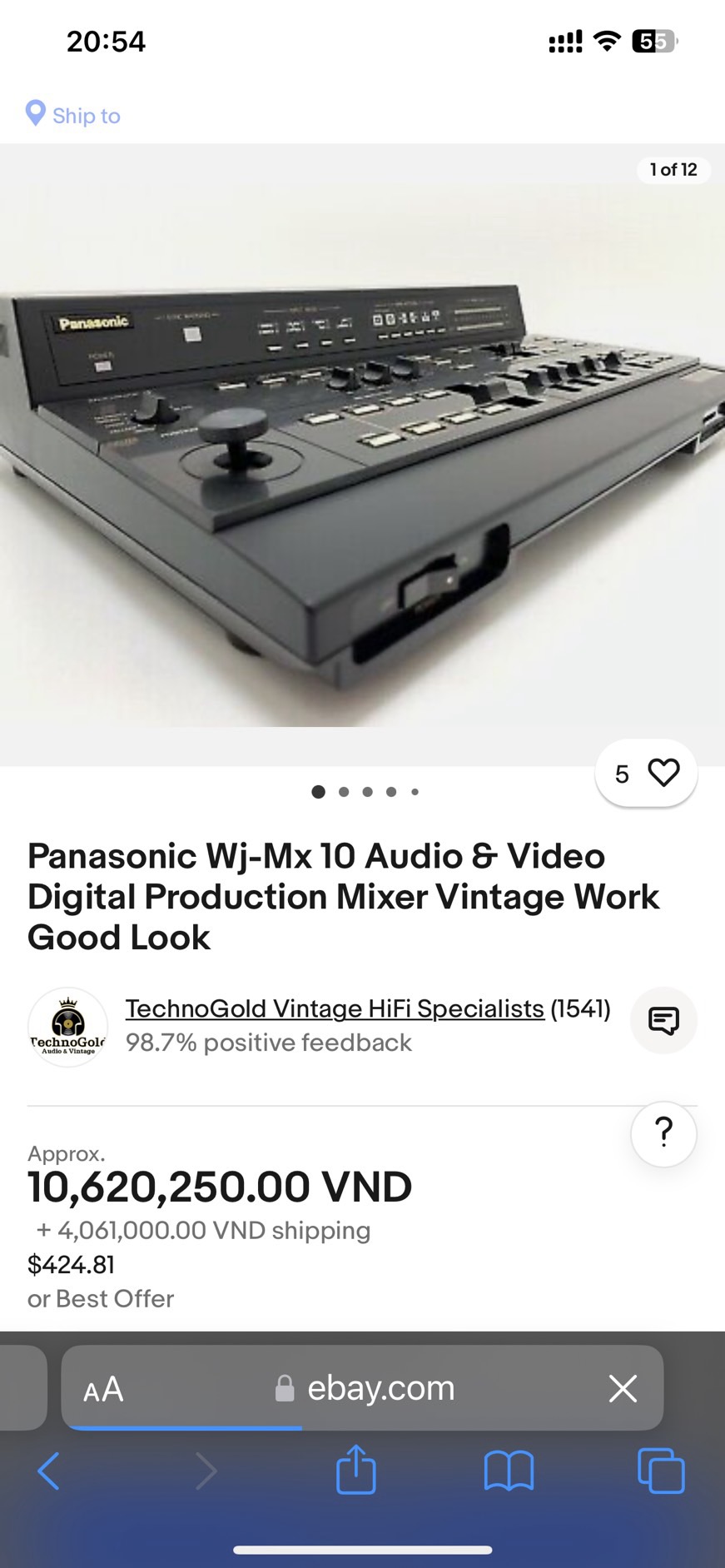This screenshot has height=1568, width=725.
Task: Share this eBay listing page
Action: (356, 1470)
